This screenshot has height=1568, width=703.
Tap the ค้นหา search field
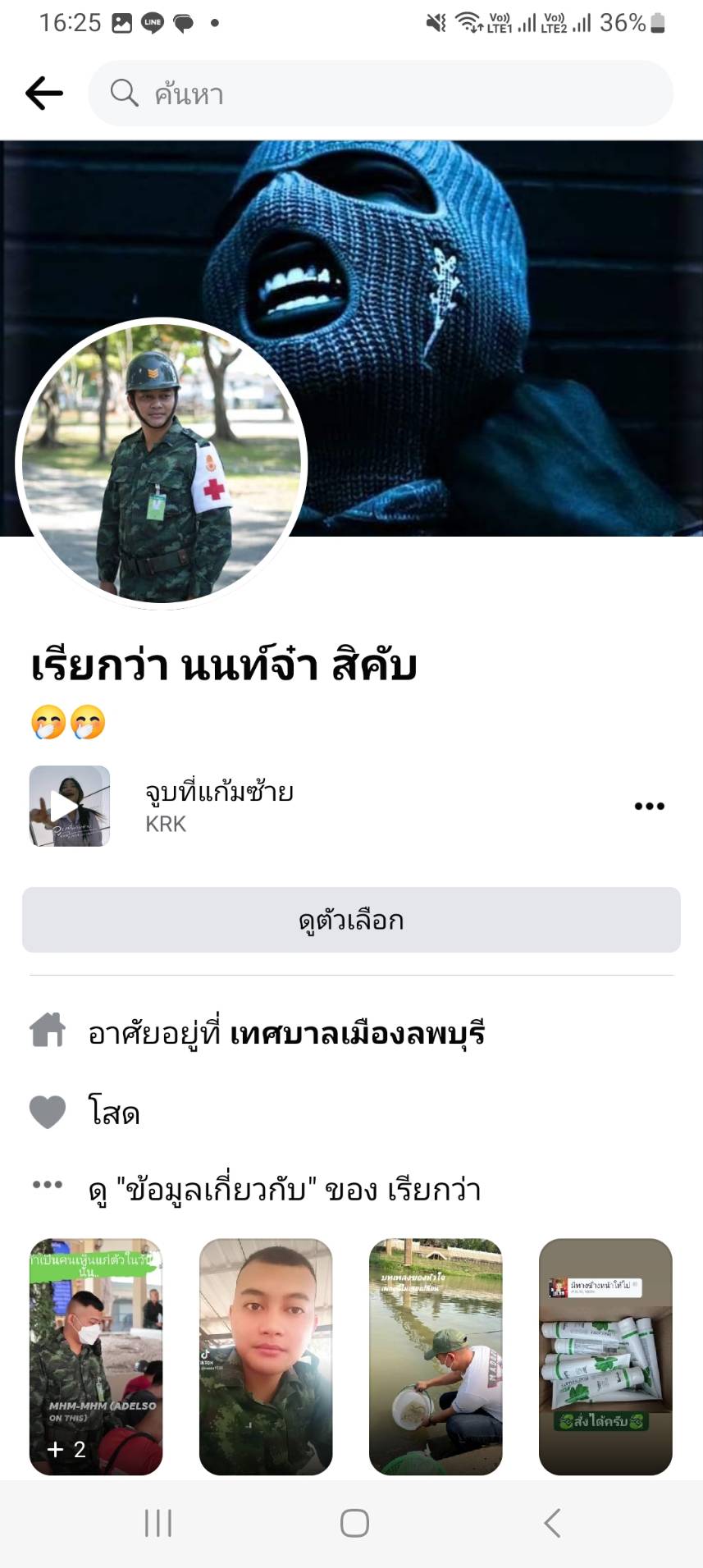[381, 94]
